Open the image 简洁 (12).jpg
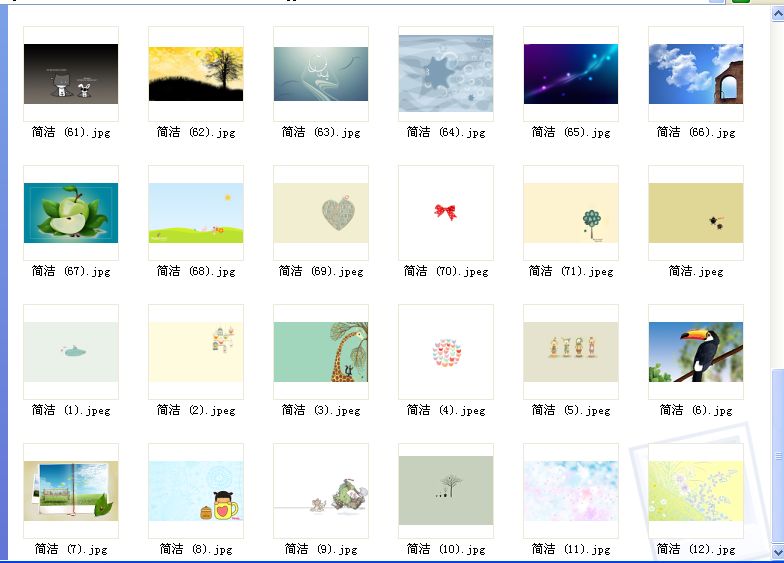784x563 pixels. click(696, 491)
